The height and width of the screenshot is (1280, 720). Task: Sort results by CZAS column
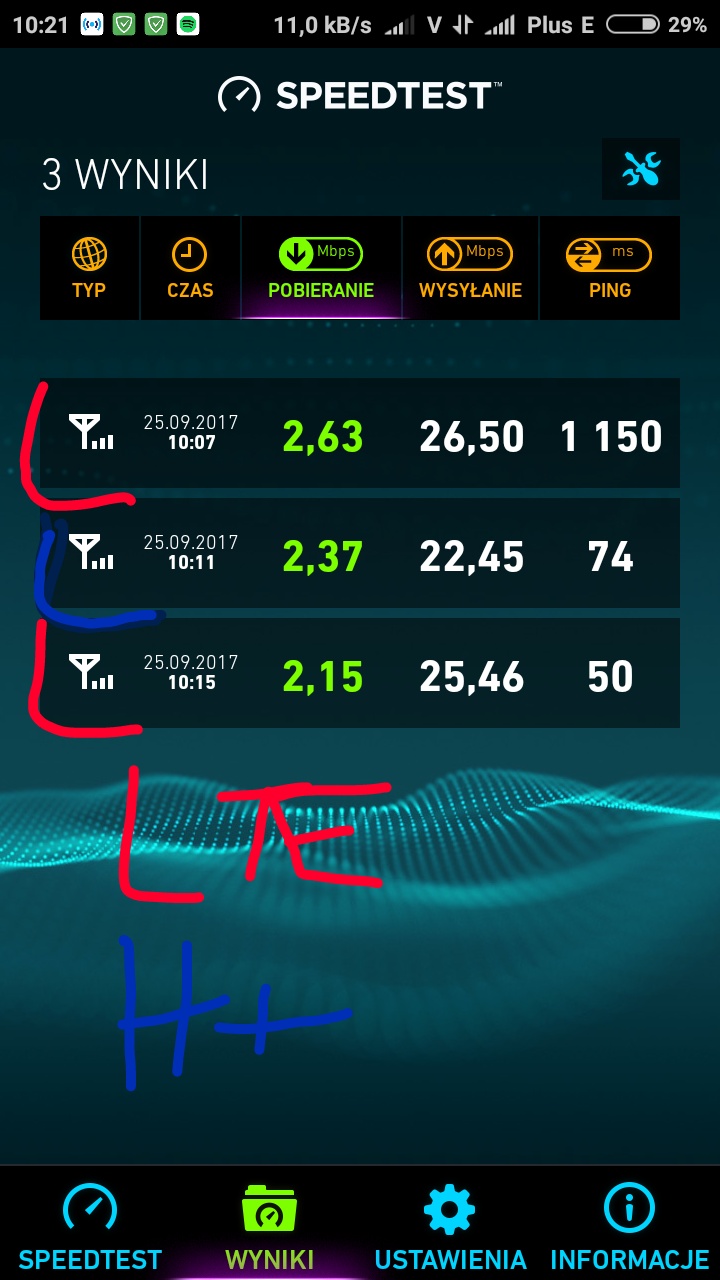point(189,268)
